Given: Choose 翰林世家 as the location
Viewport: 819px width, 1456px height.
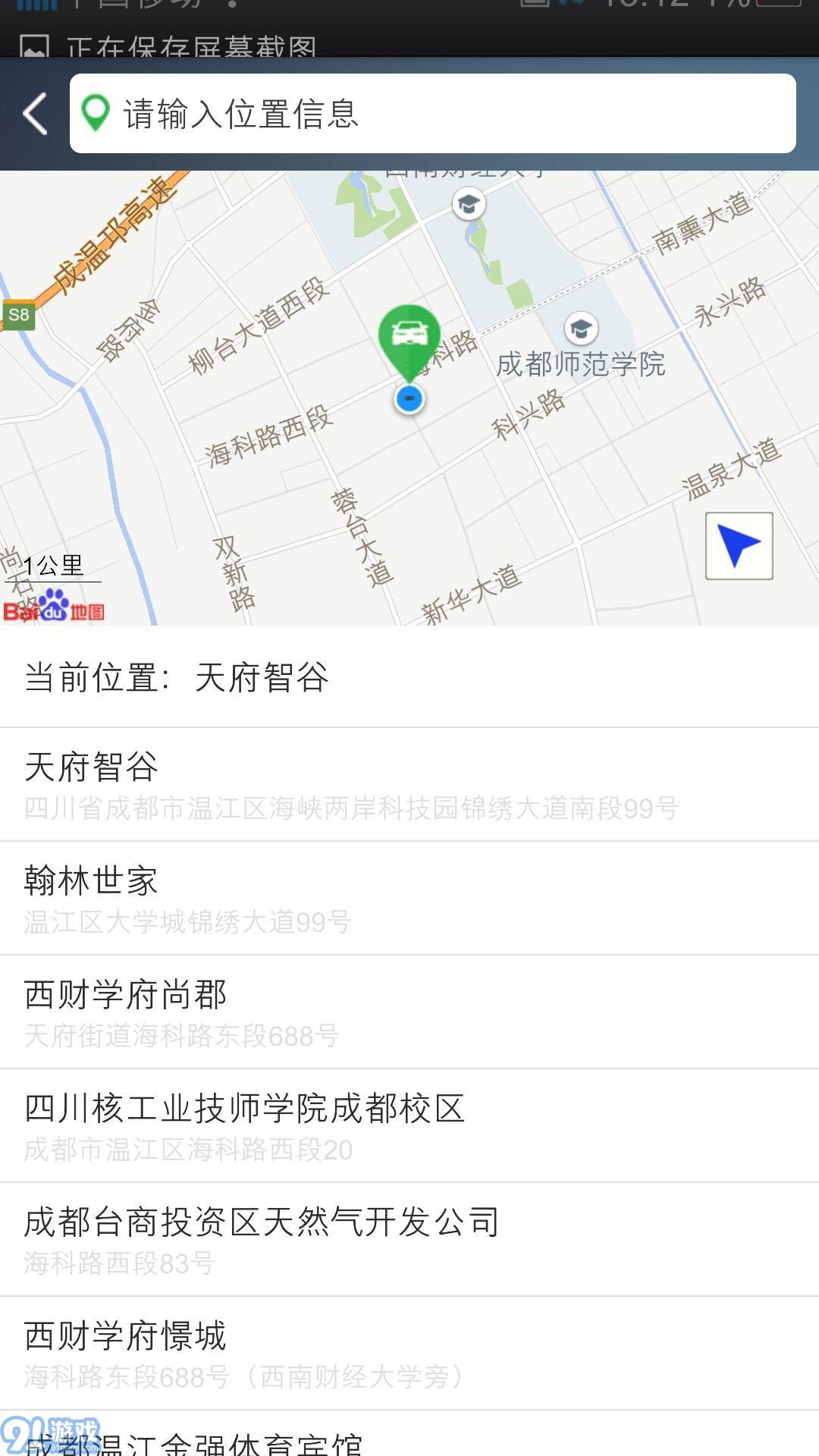Looking at the screenshot, I should click(x=409, y=899).
